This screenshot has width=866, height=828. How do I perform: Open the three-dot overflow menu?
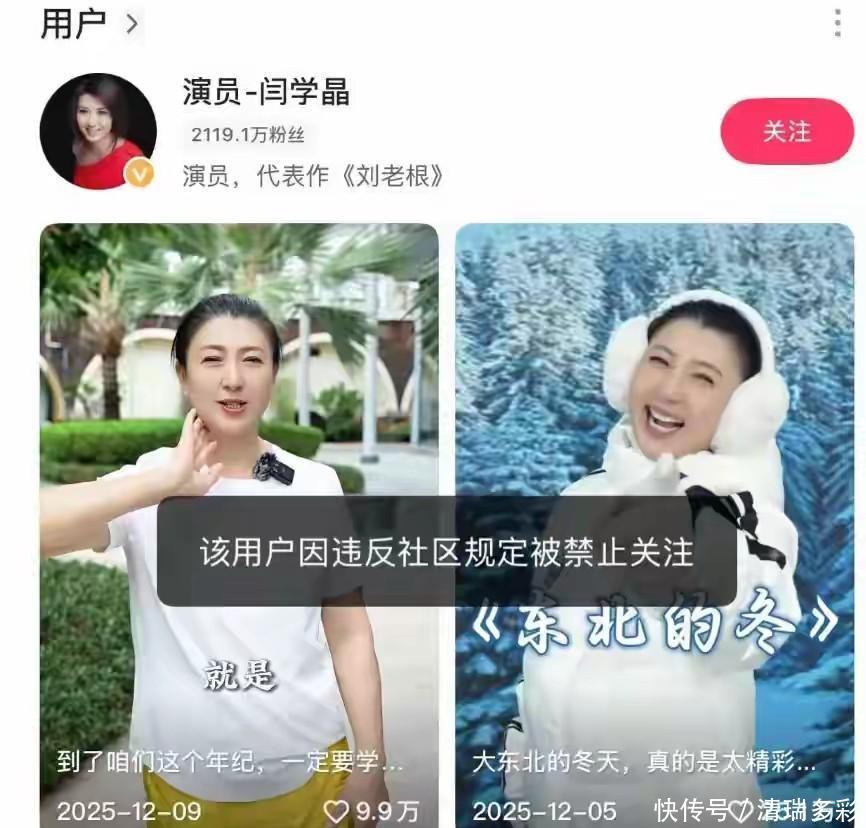click(x=838, y=23)
